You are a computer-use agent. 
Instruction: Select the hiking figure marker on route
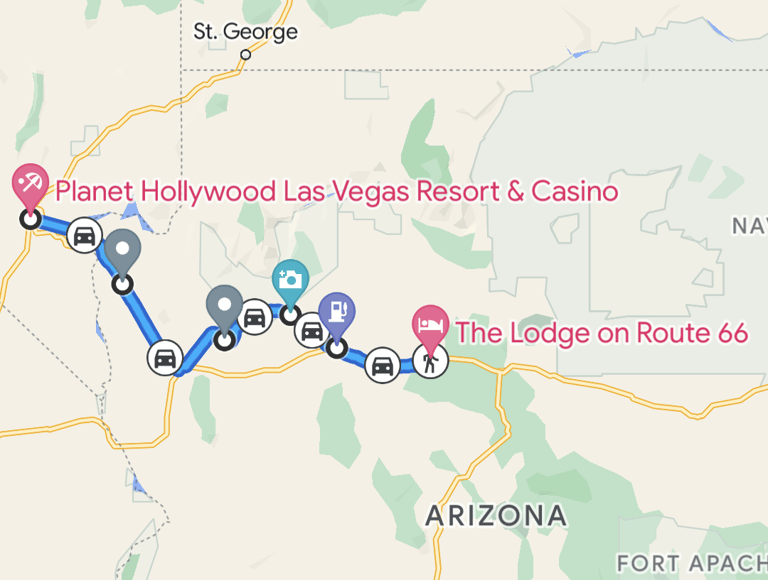click(431, 361)
